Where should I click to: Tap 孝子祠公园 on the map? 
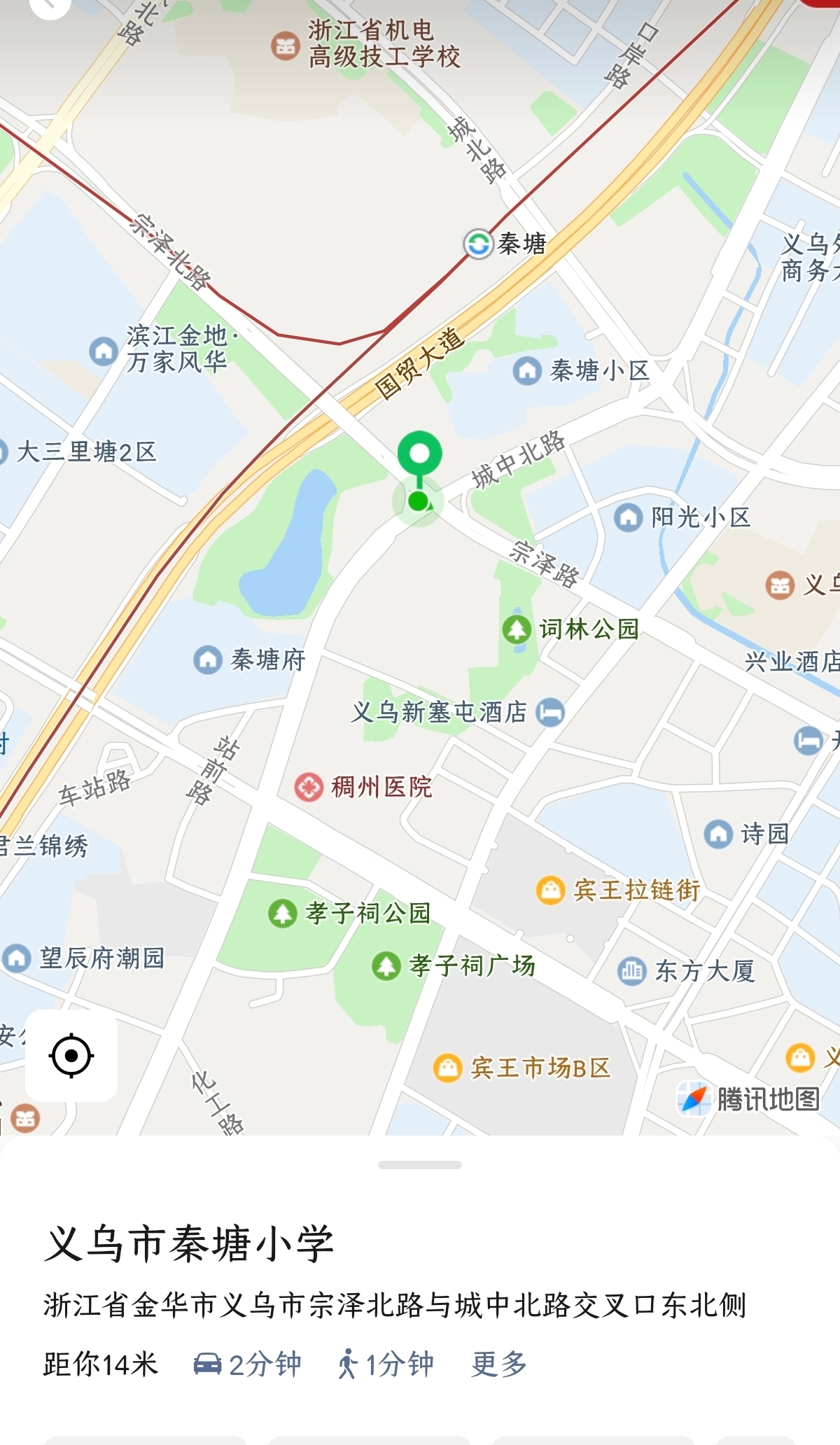(x=283, y=913)
